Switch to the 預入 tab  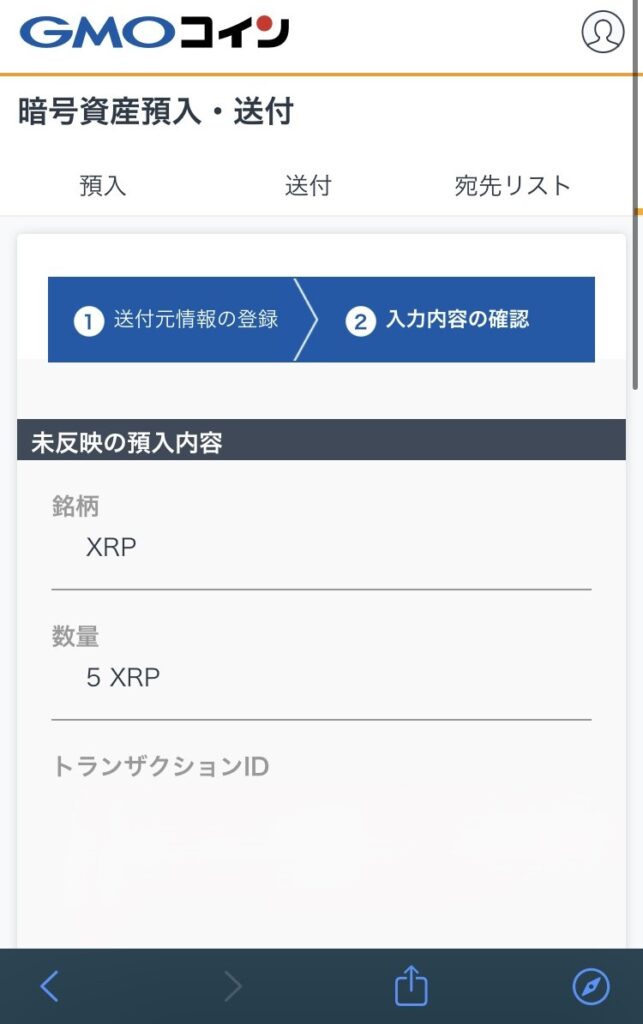[103, 186]
